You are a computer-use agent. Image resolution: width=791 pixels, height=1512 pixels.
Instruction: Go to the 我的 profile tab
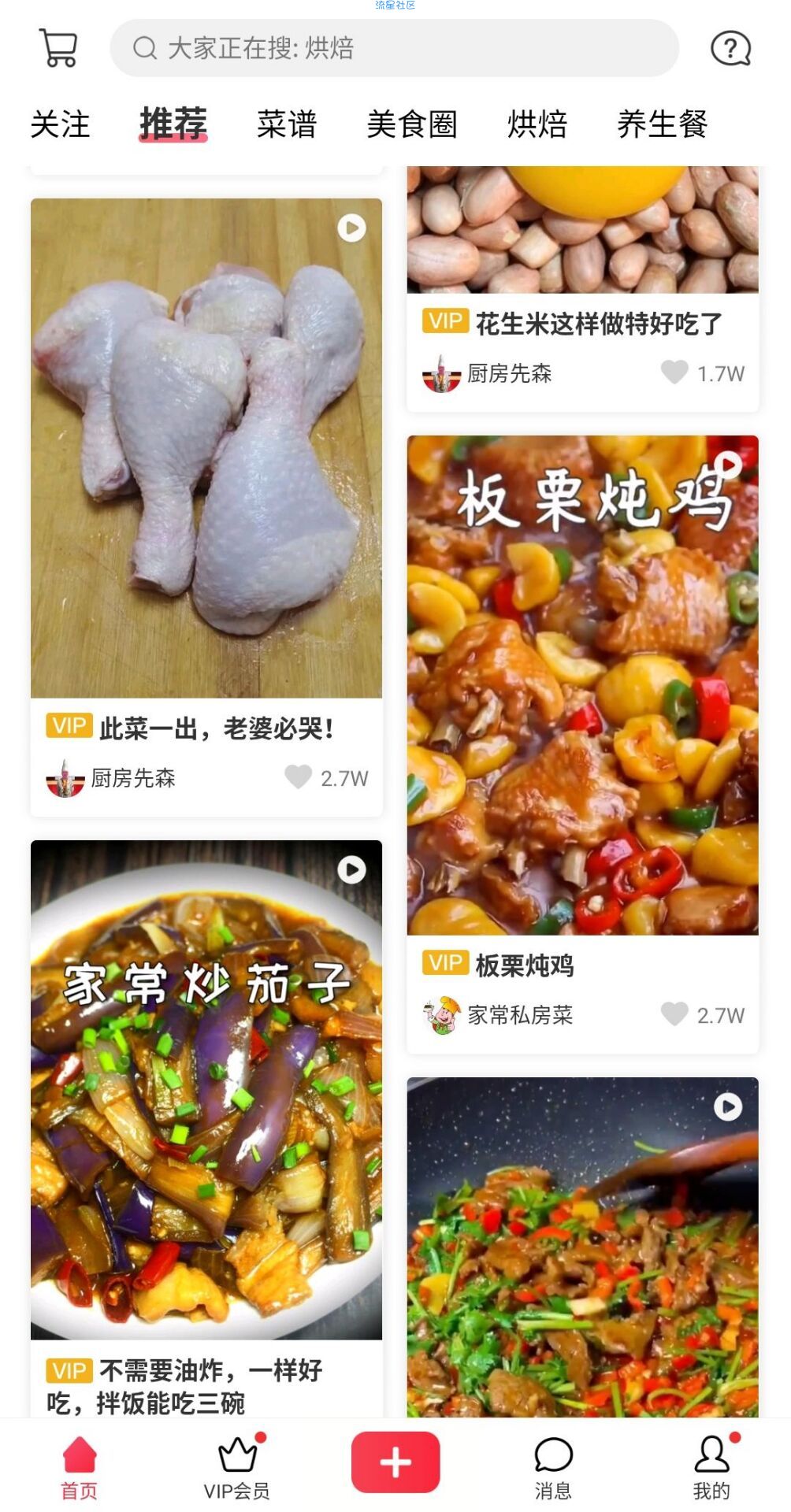coord(711,1467)
